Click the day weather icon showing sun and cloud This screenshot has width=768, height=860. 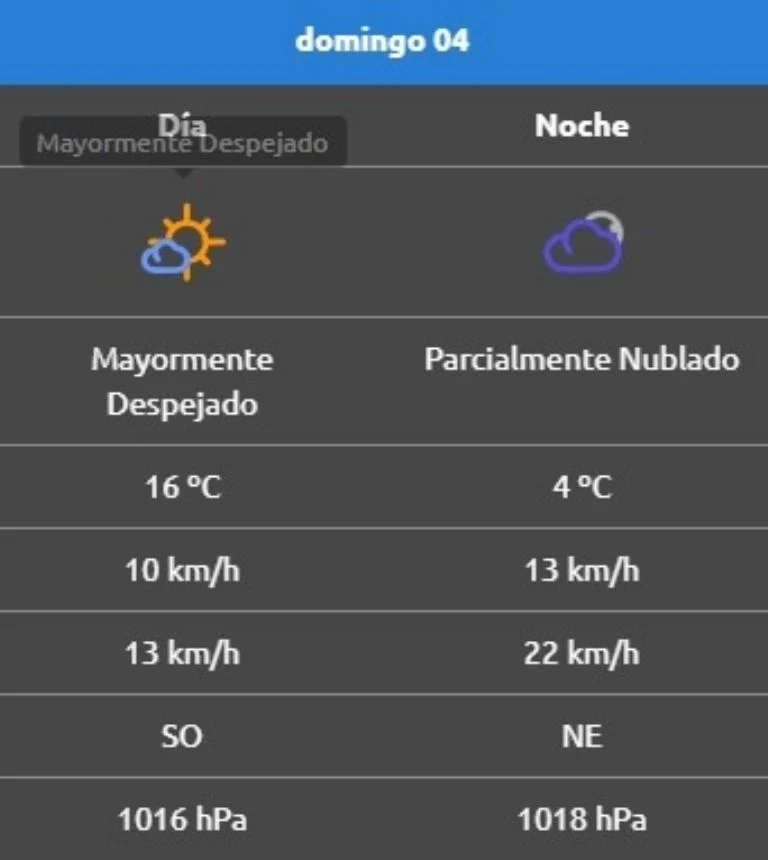[183, 240]
